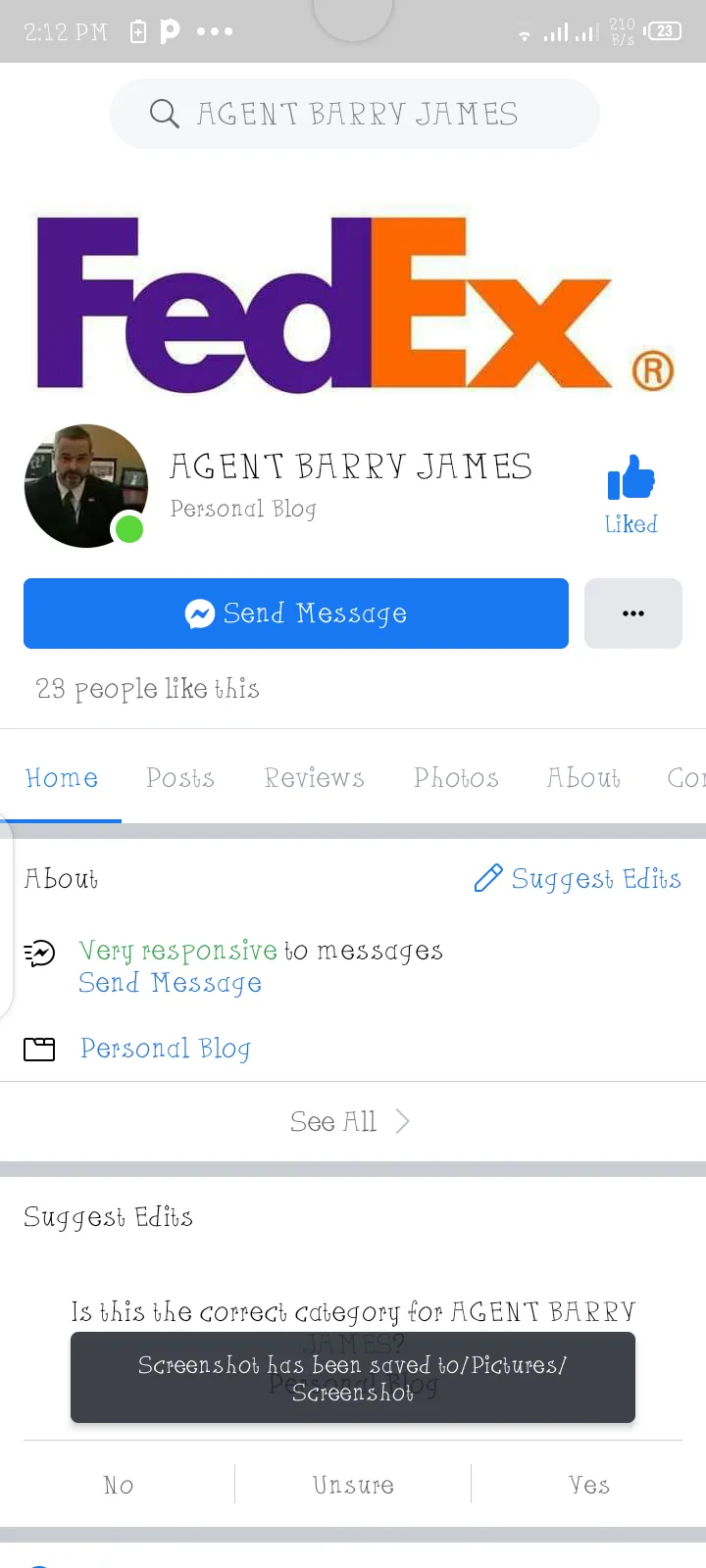Answer No to the category question
Image resolution: width=706 pixels, height=1568 pixels.
tap(119, 1486)
